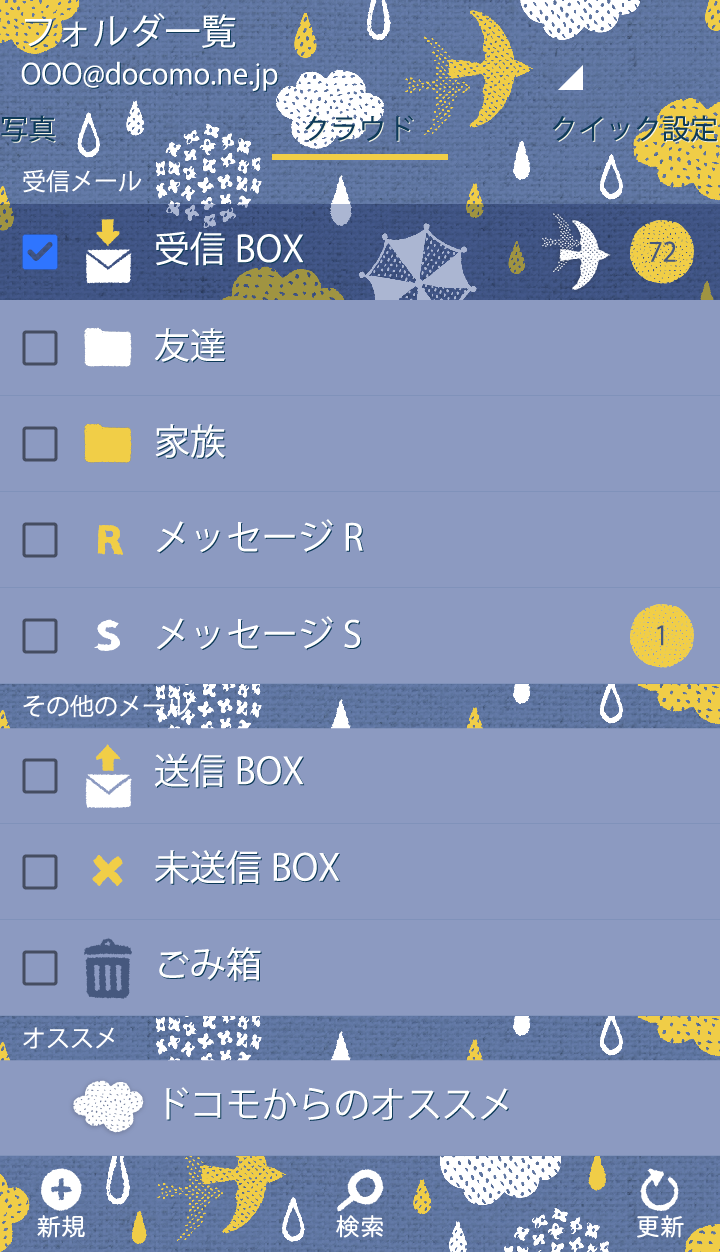
Task: Switch to the 写真 tab
Action: pyautogui.click(x=28, y=129)
